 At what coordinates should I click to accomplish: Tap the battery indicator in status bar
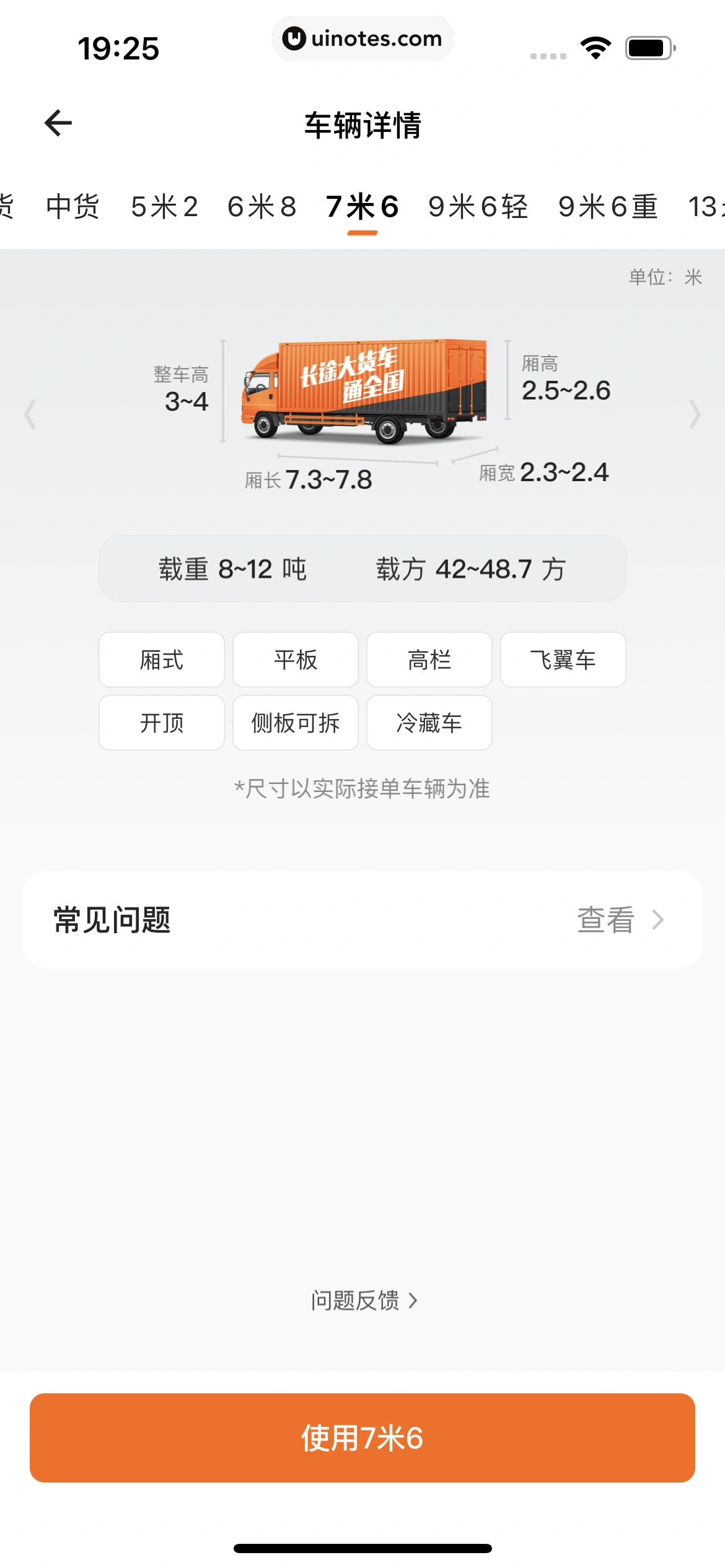(x=647, y=46)
